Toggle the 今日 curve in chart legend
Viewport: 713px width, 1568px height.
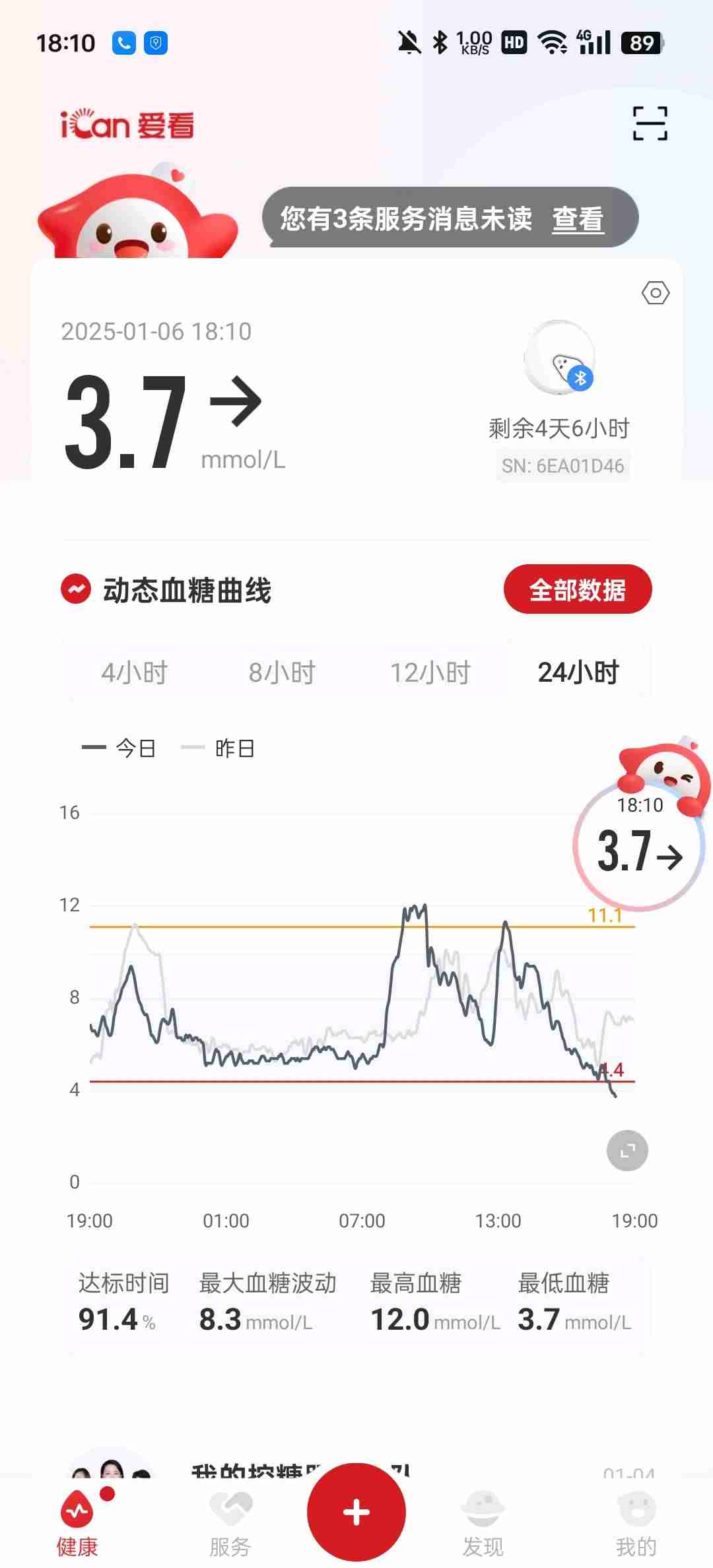click(119, 748)
